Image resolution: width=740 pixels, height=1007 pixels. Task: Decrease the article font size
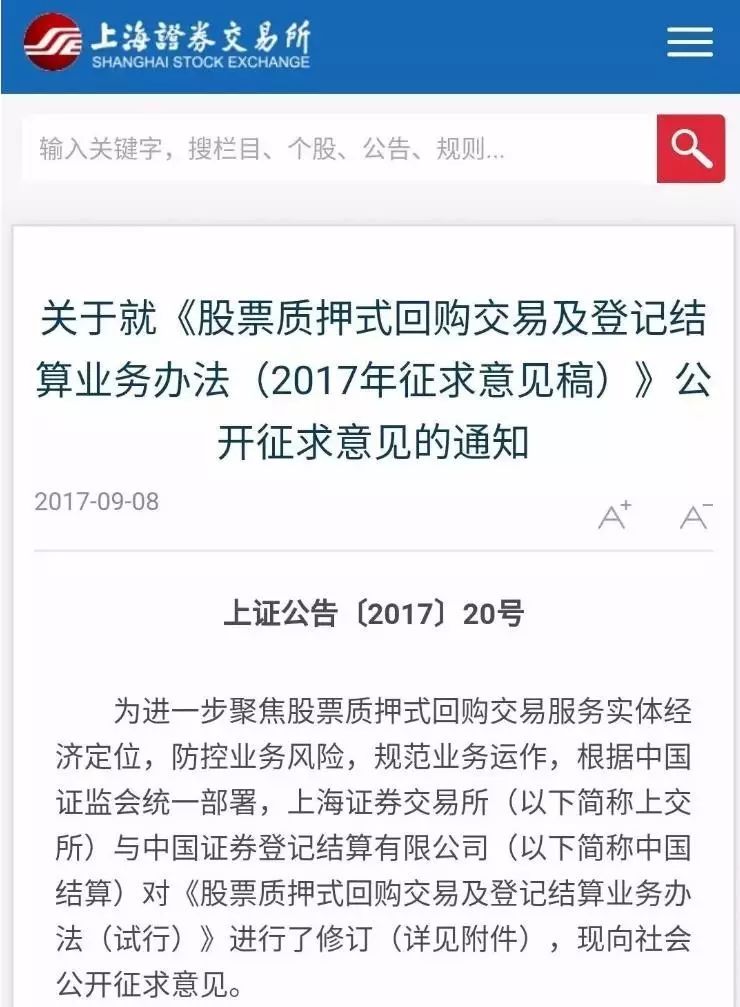[x=695, y=515]
